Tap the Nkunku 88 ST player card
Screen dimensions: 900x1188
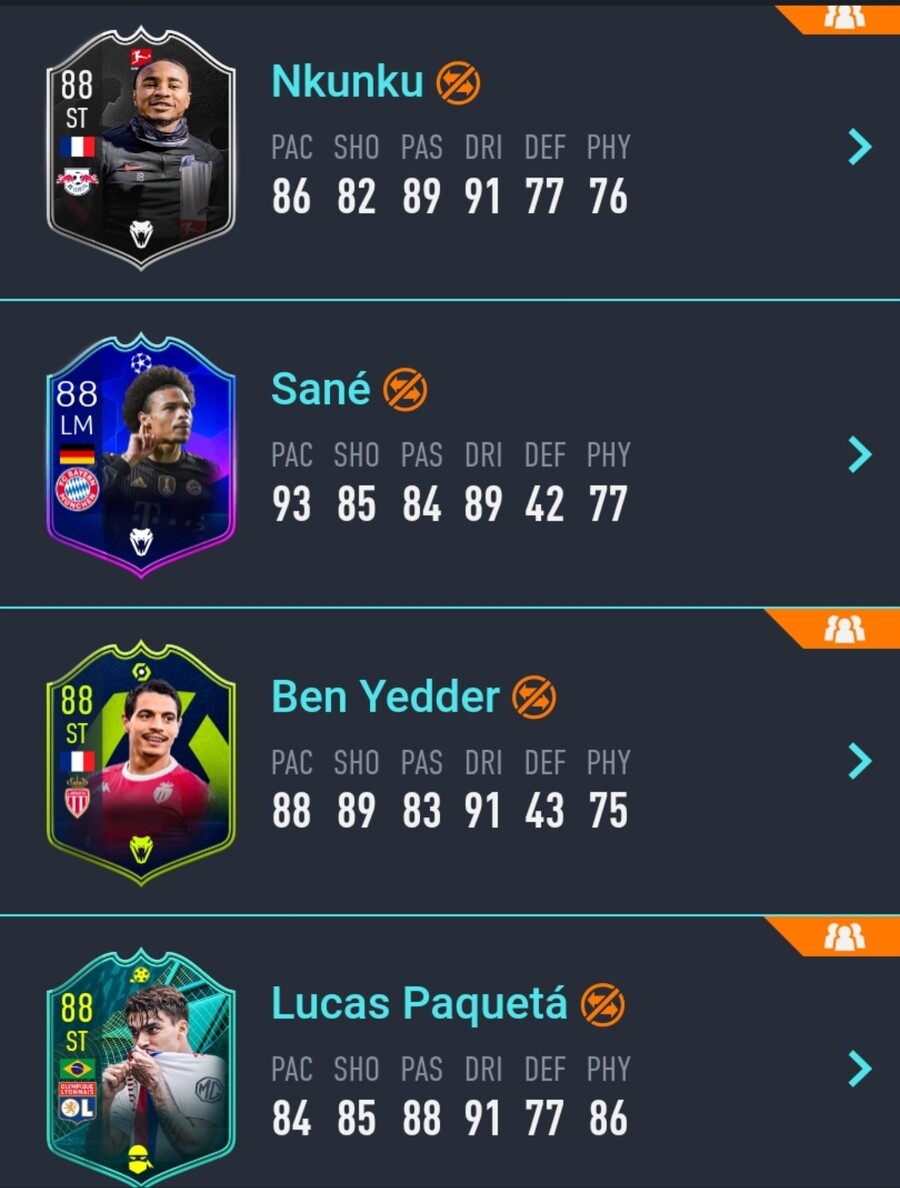(141, 148)
